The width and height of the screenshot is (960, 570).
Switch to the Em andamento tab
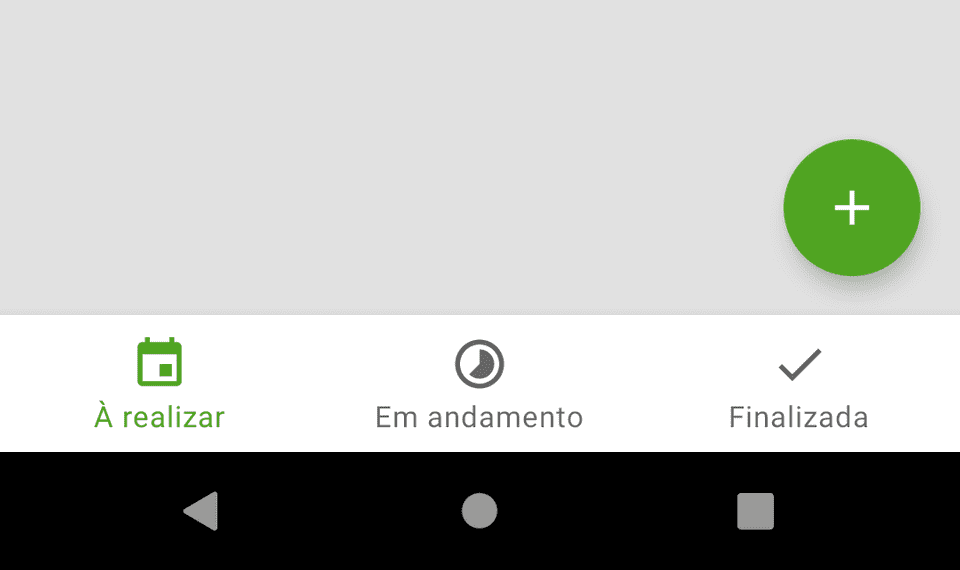pos(479,385)
